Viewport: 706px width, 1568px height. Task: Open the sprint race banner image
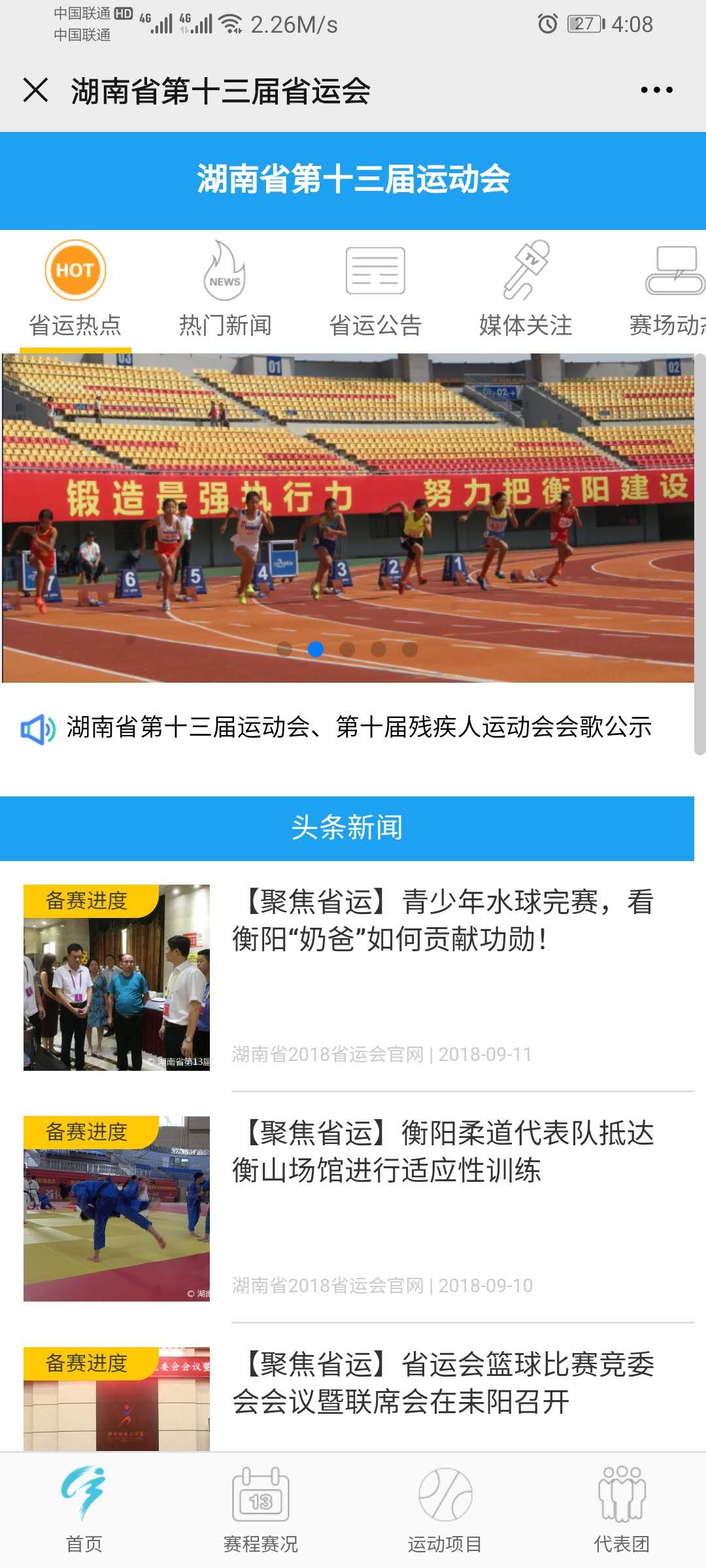pos(348,517)
